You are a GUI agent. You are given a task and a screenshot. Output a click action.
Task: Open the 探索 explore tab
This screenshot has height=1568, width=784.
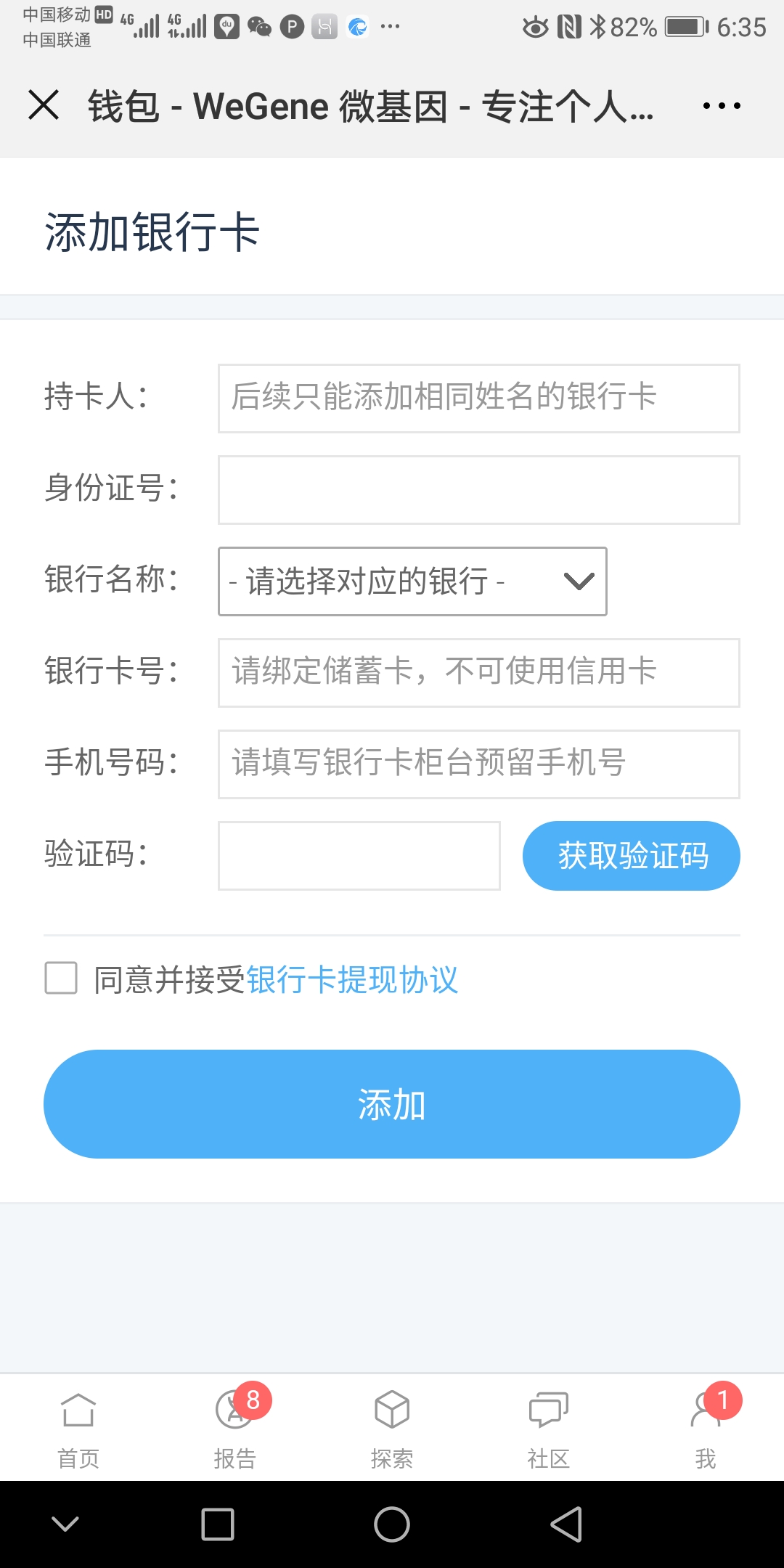coord(392,1428)
